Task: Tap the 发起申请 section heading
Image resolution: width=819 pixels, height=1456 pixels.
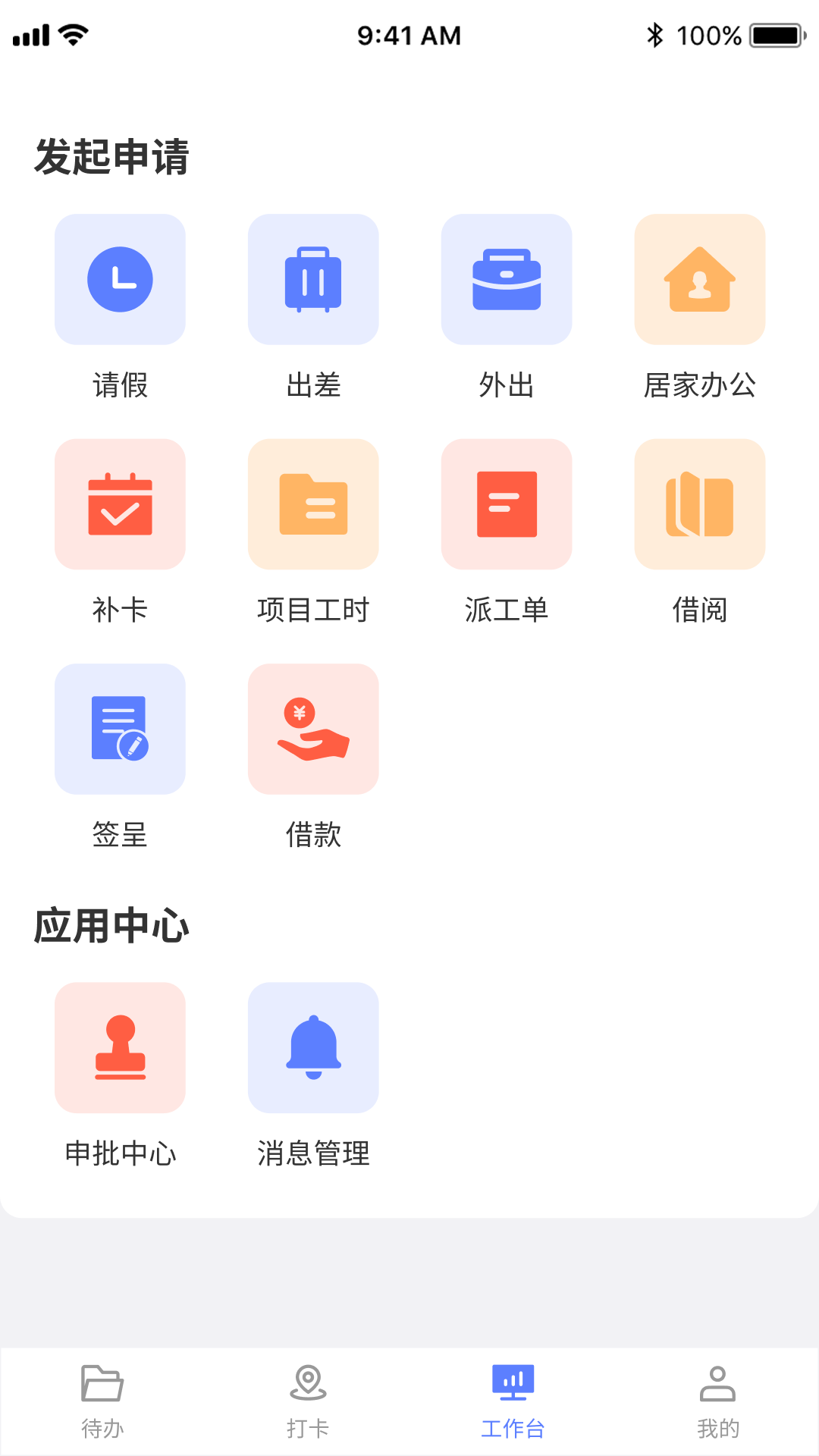Action: 112,156
